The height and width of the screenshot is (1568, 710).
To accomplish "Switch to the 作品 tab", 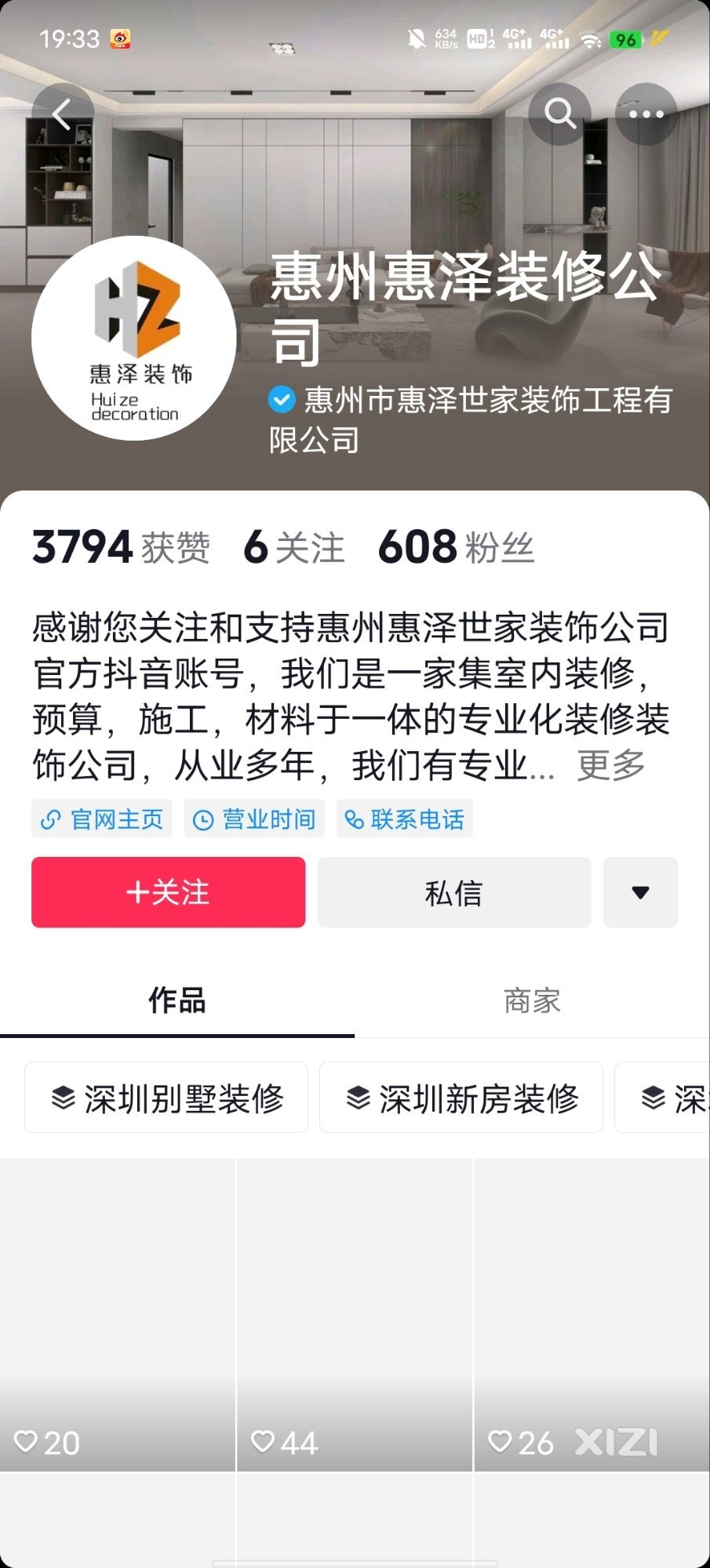I will [177, 1001].
